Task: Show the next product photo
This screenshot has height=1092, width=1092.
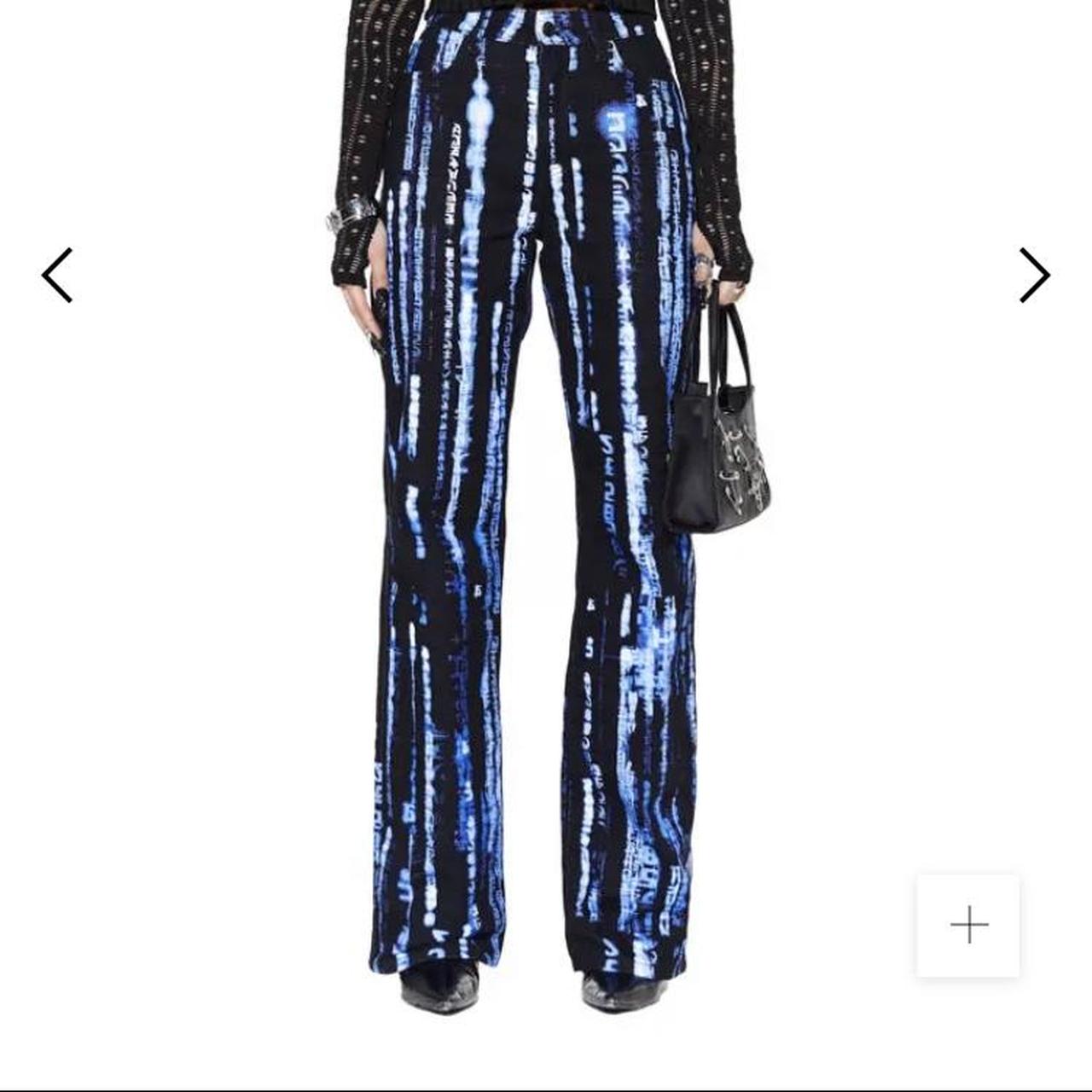Action: [1034, 275]
